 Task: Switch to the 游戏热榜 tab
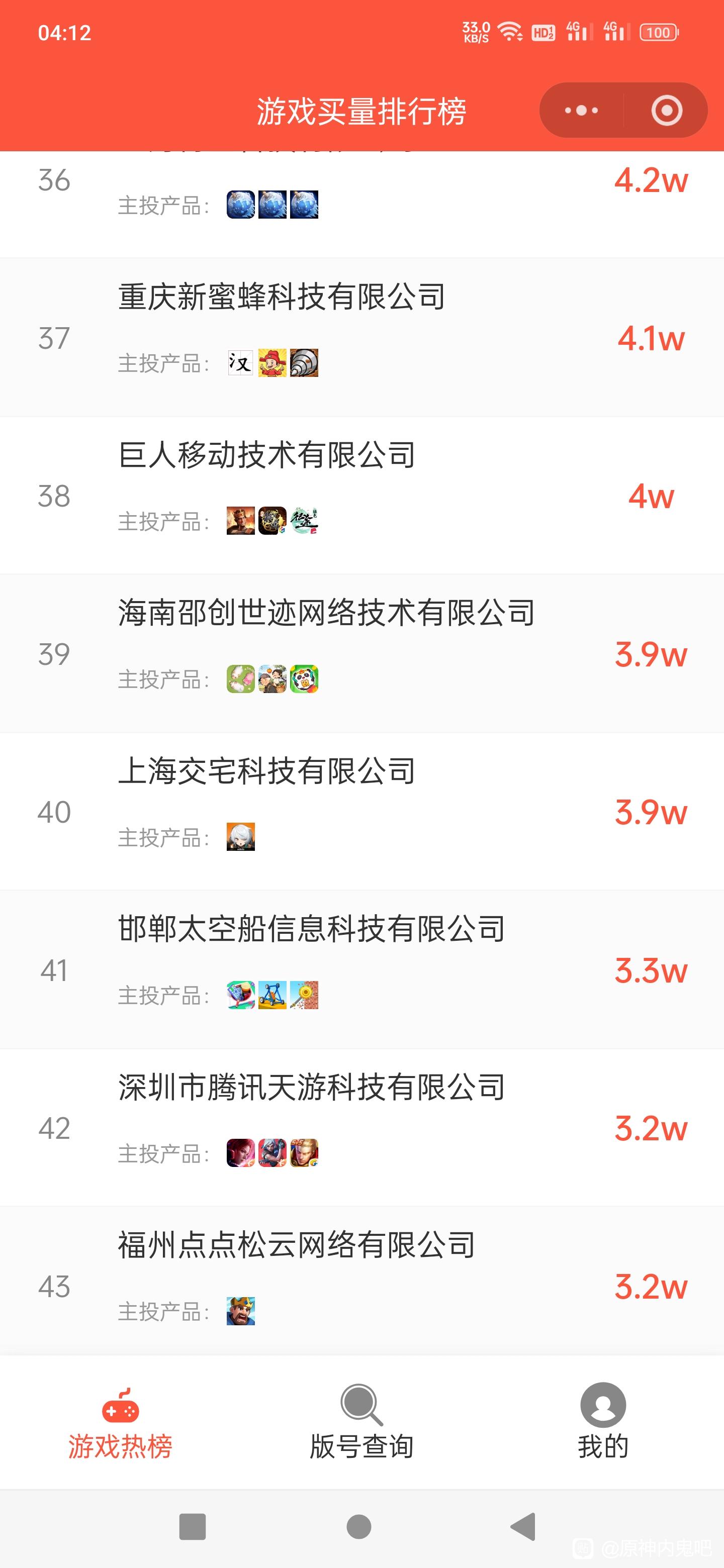(121, 1424)
